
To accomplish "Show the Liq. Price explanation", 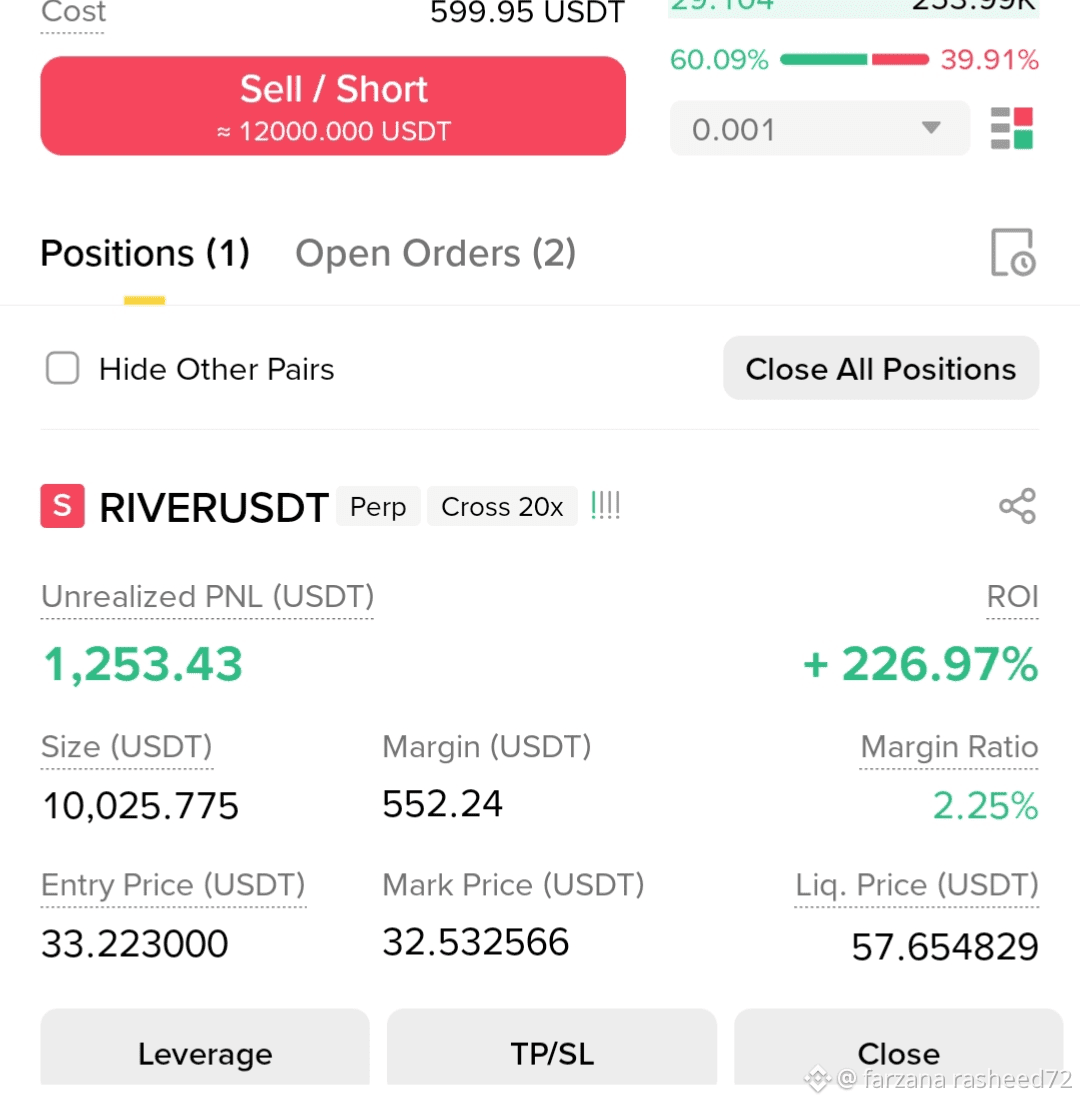I will click(916, 885).
